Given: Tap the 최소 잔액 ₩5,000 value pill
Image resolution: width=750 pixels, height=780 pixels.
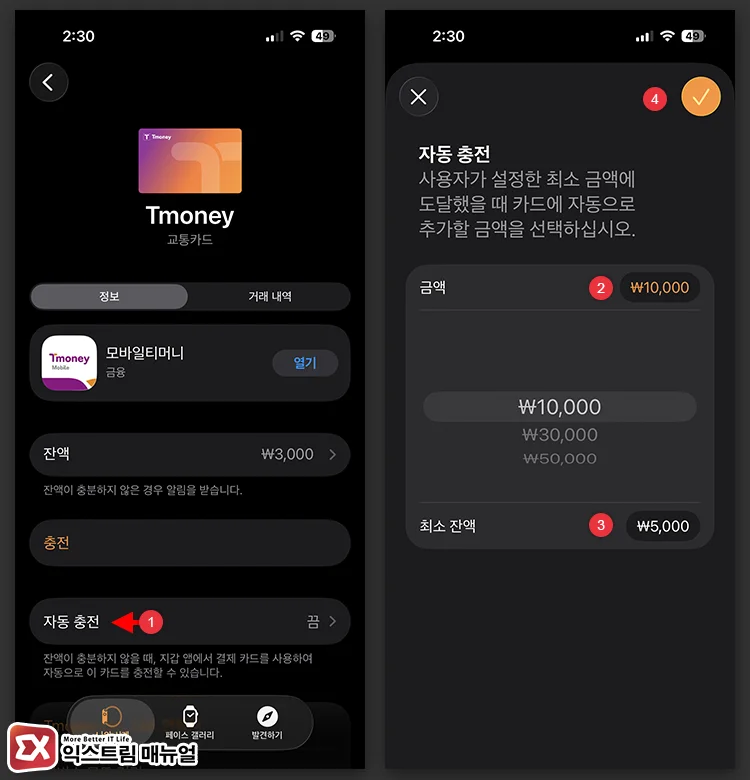Looking at the screenshot, I should pos(663,525).
